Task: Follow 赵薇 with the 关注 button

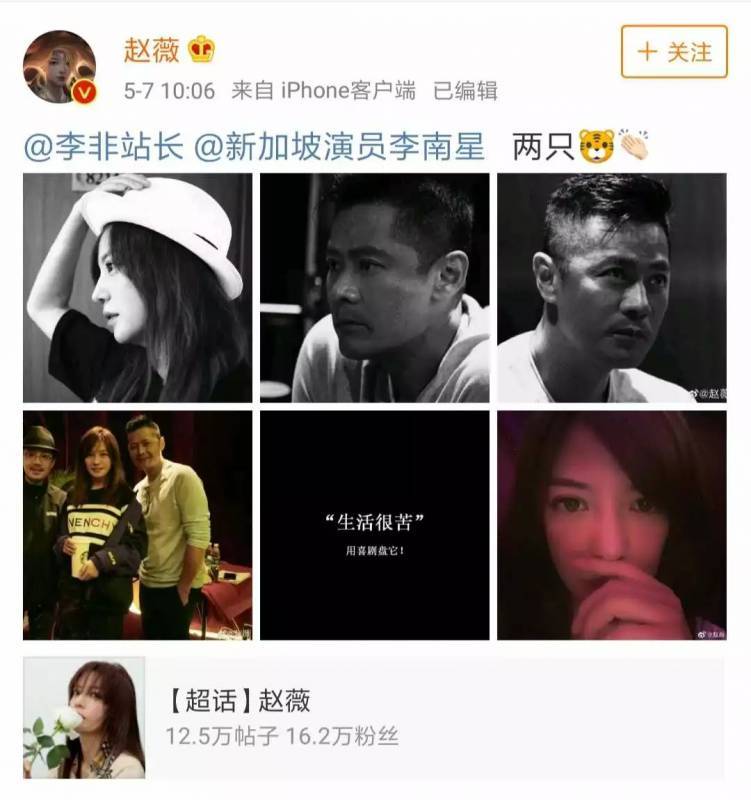Action: coord(674,51)
